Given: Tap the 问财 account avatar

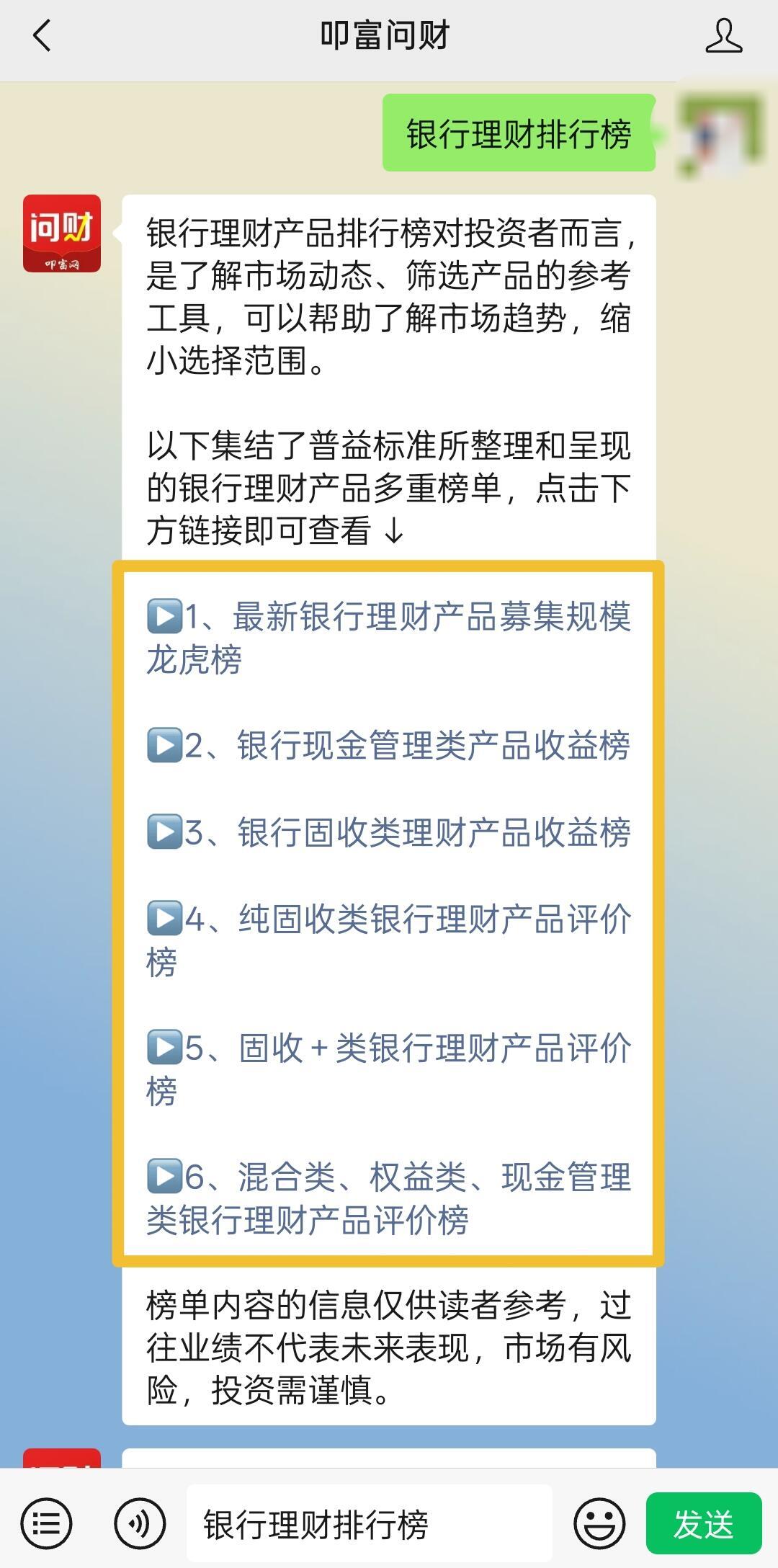Looking at the screenshot, I should coord(62,233).
